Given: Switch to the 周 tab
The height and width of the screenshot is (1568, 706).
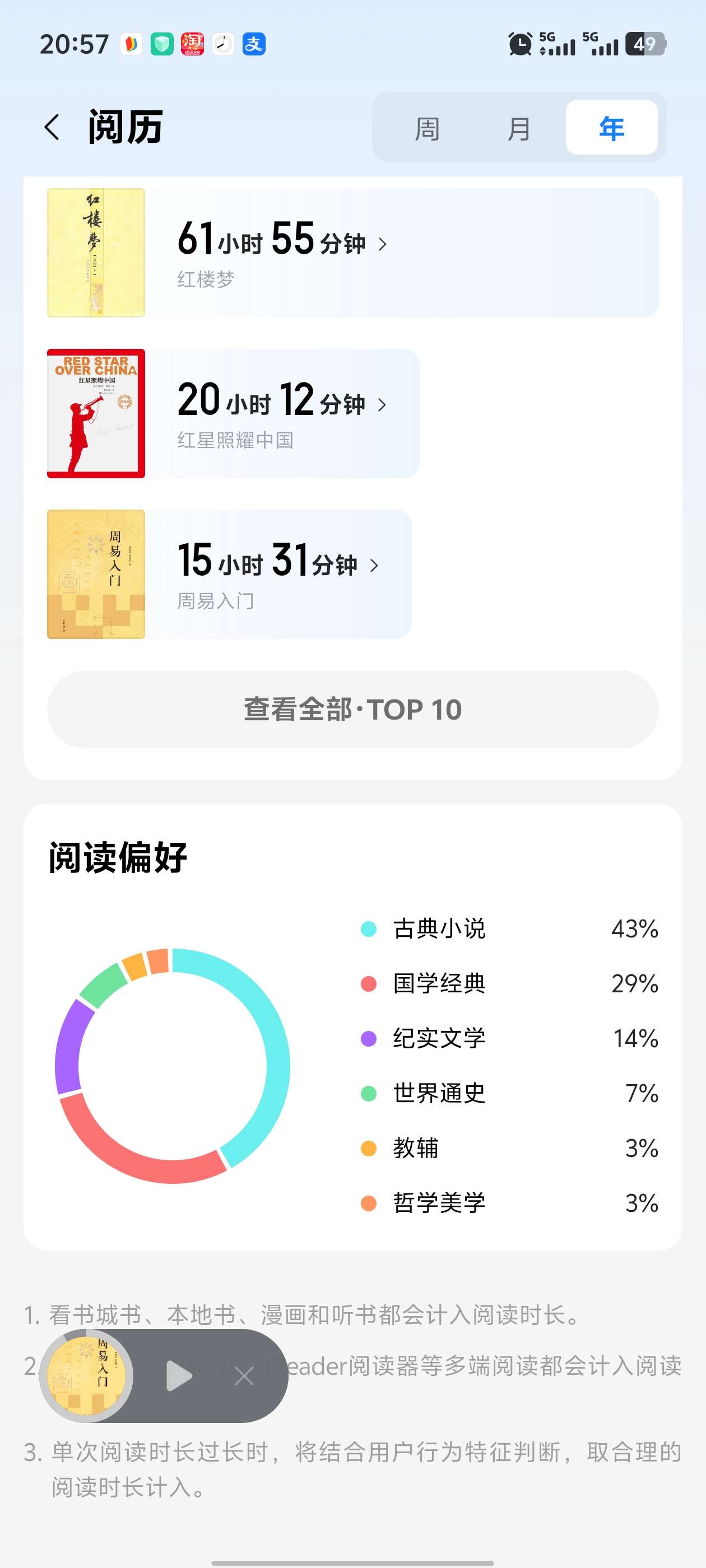Looking at the screenshot, I should pyautogui.click(x=426, y=128).
